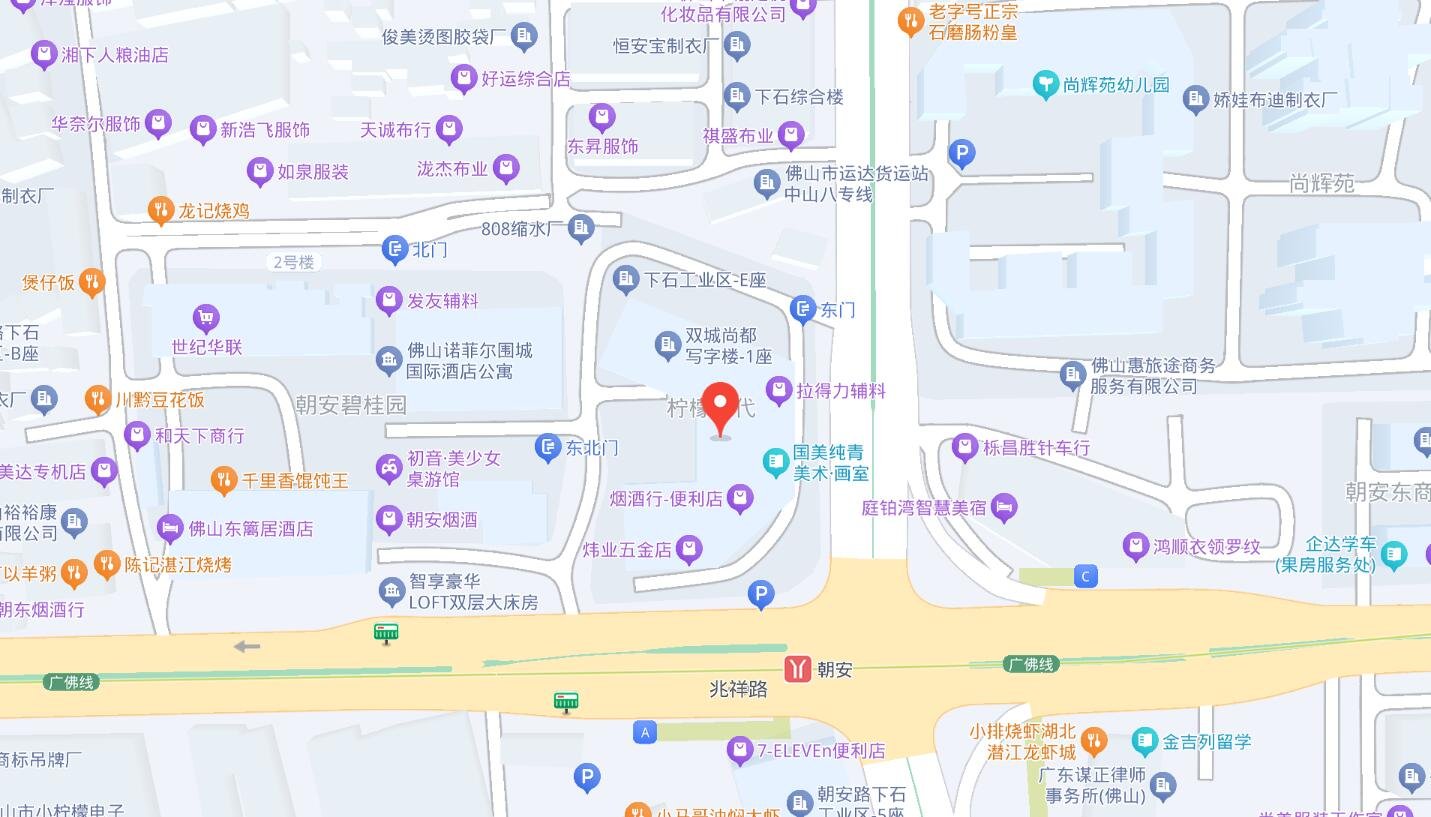The width and height of the screenshot is (1431, 817).
Task: Select the 拉得力辅料 shop marker
Action: (779, 391)
